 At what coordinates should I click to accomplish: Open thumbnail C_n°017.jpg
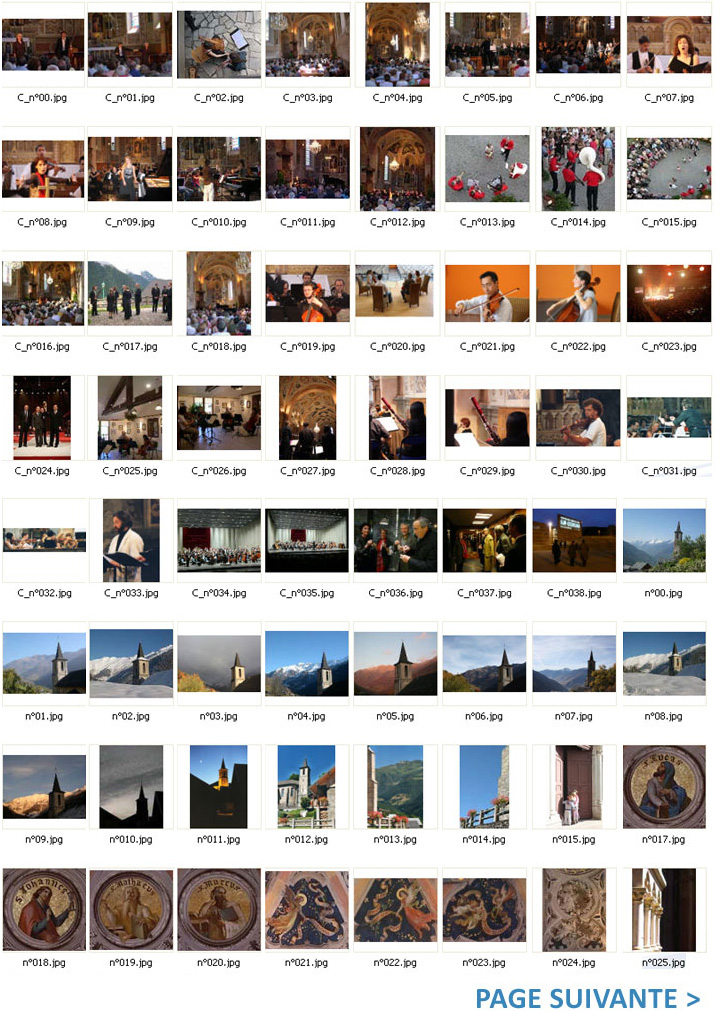point(130,292)
